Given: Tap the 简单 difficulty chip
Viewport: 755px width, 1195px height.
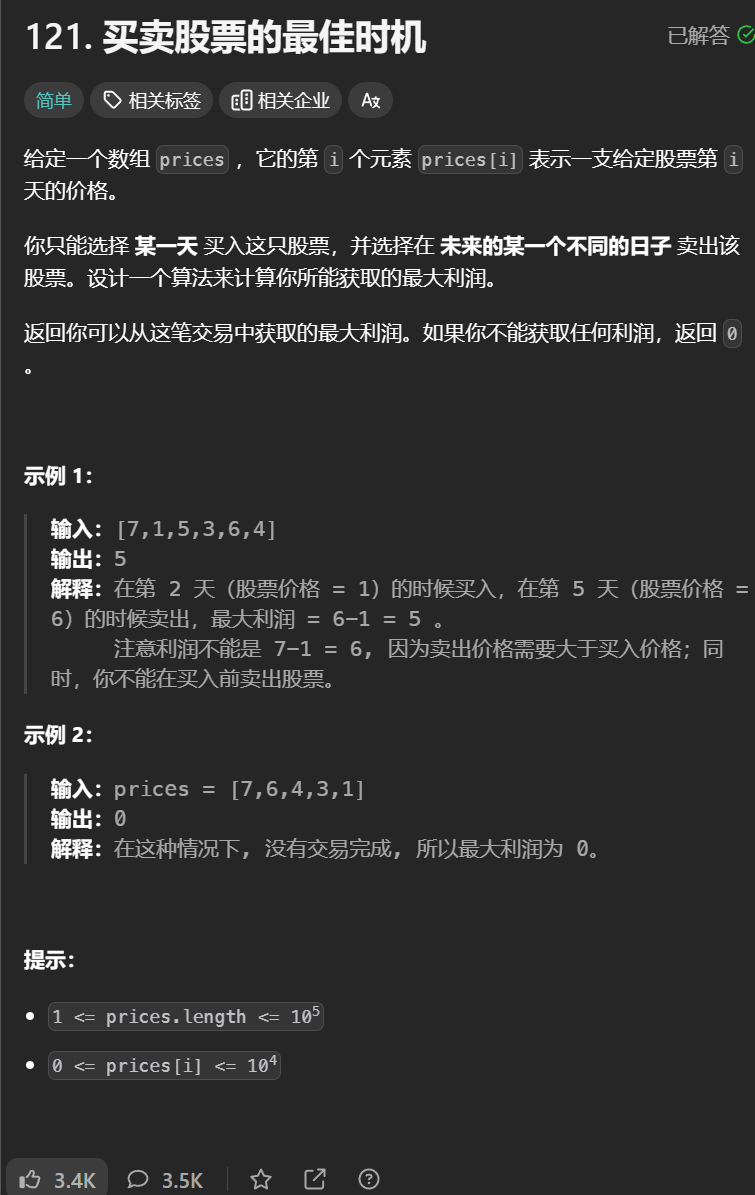Looking at the screenshot, I should pos(54,100).
